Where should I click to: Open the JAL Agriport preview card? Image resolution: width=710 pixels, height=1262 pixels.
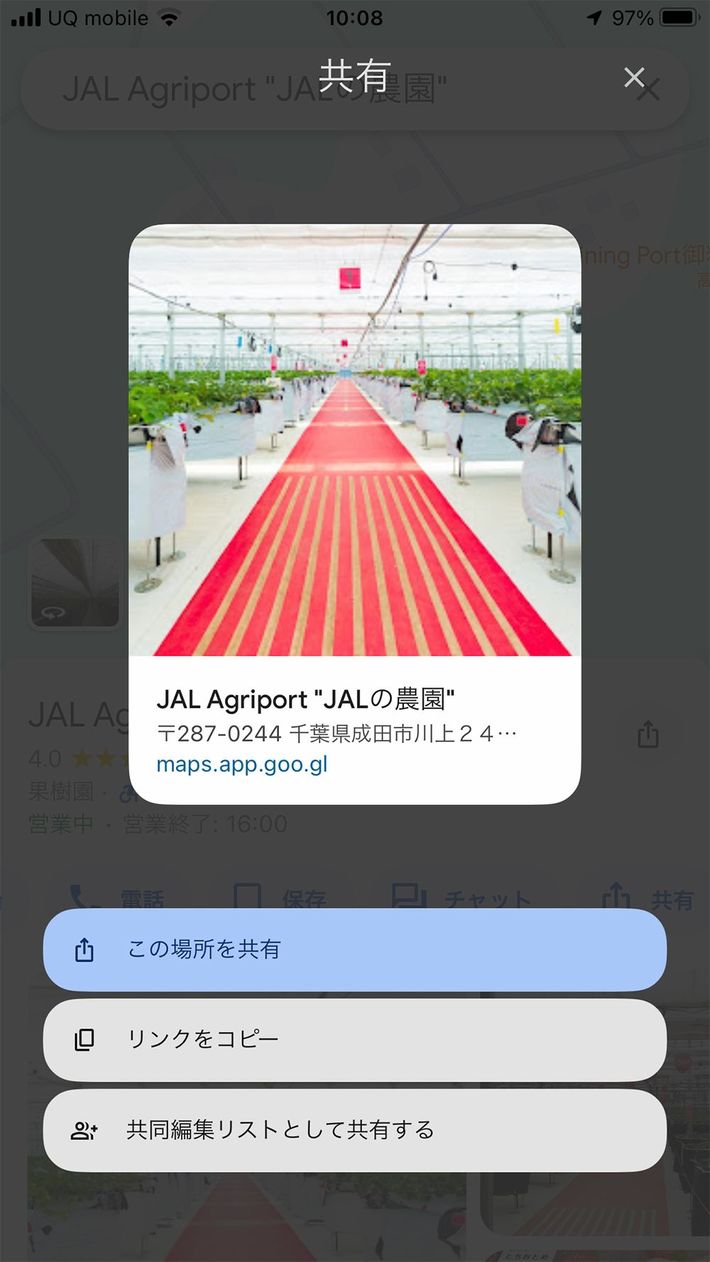pyautogui.click(x=354, y=514)
